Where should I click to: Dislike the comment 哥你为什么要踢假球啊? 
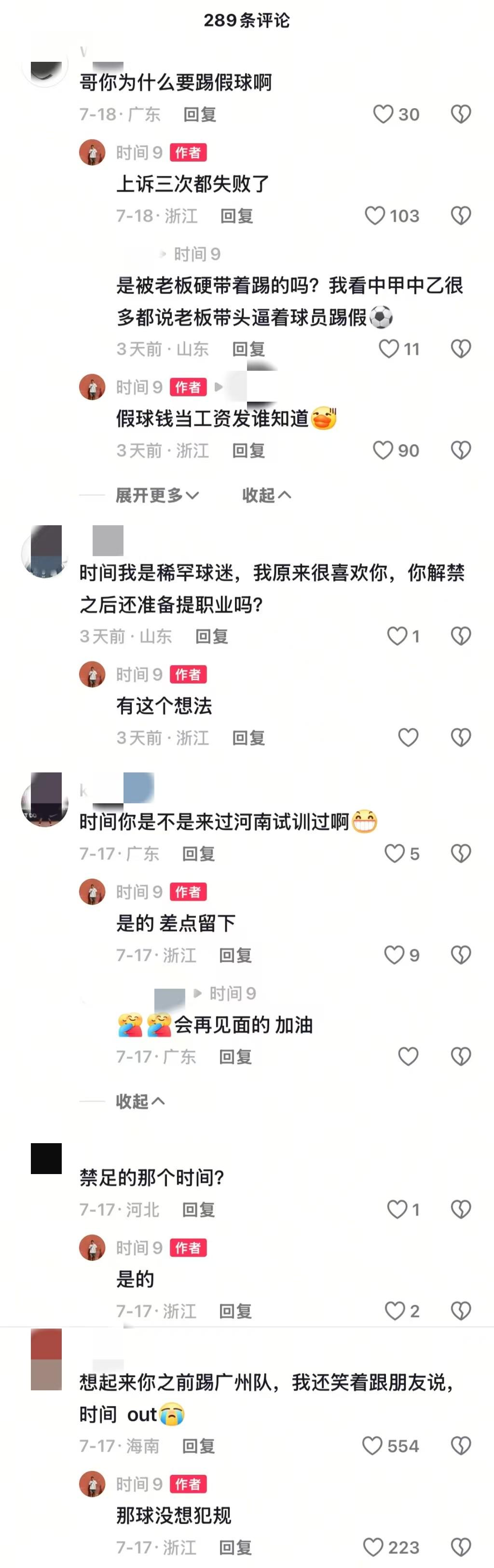pyautogui.click(x=461, y=114)
